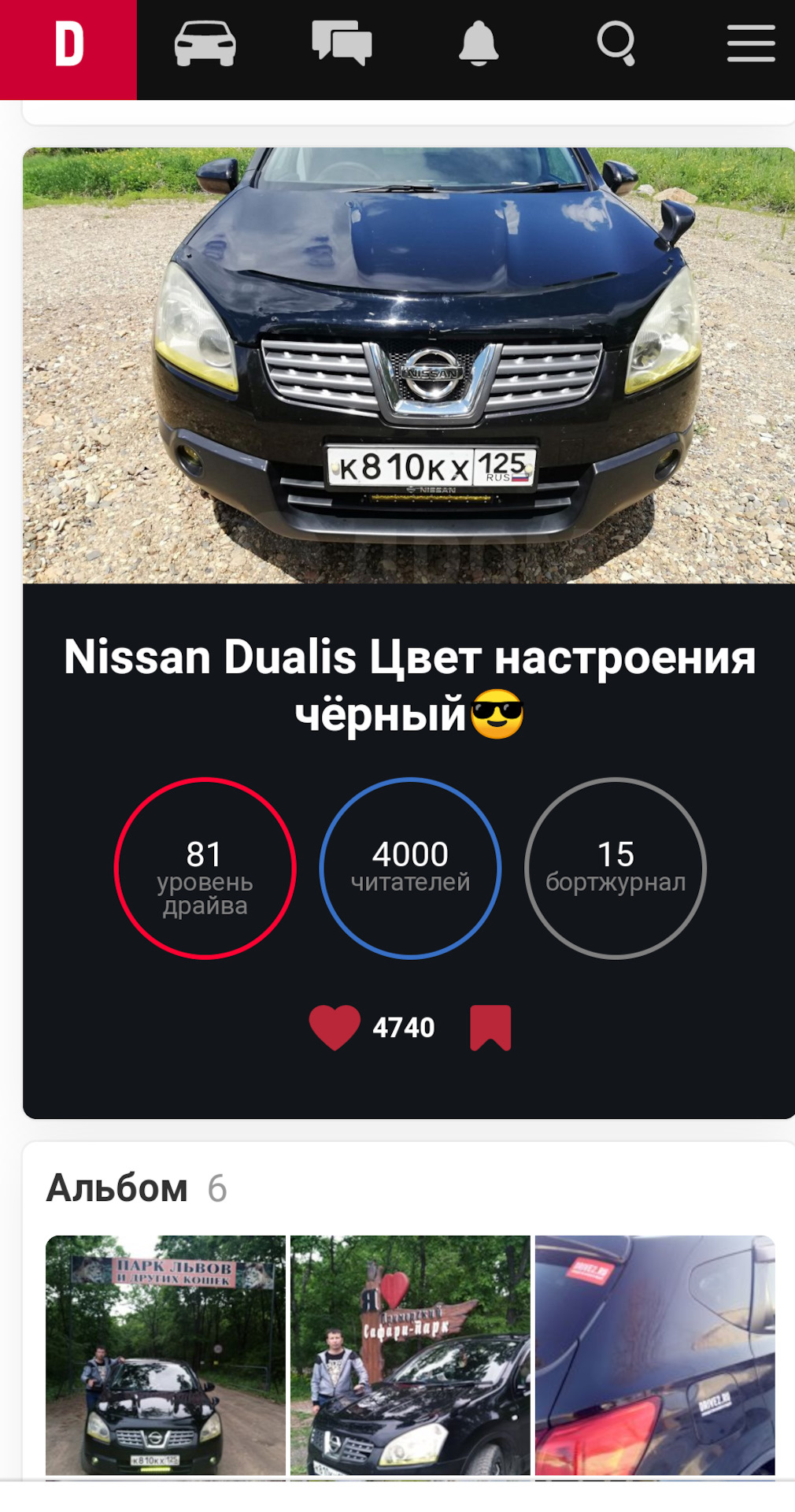Open album photo at Парк львов gate
795x1512 pixels.
tap(165, 1354)
